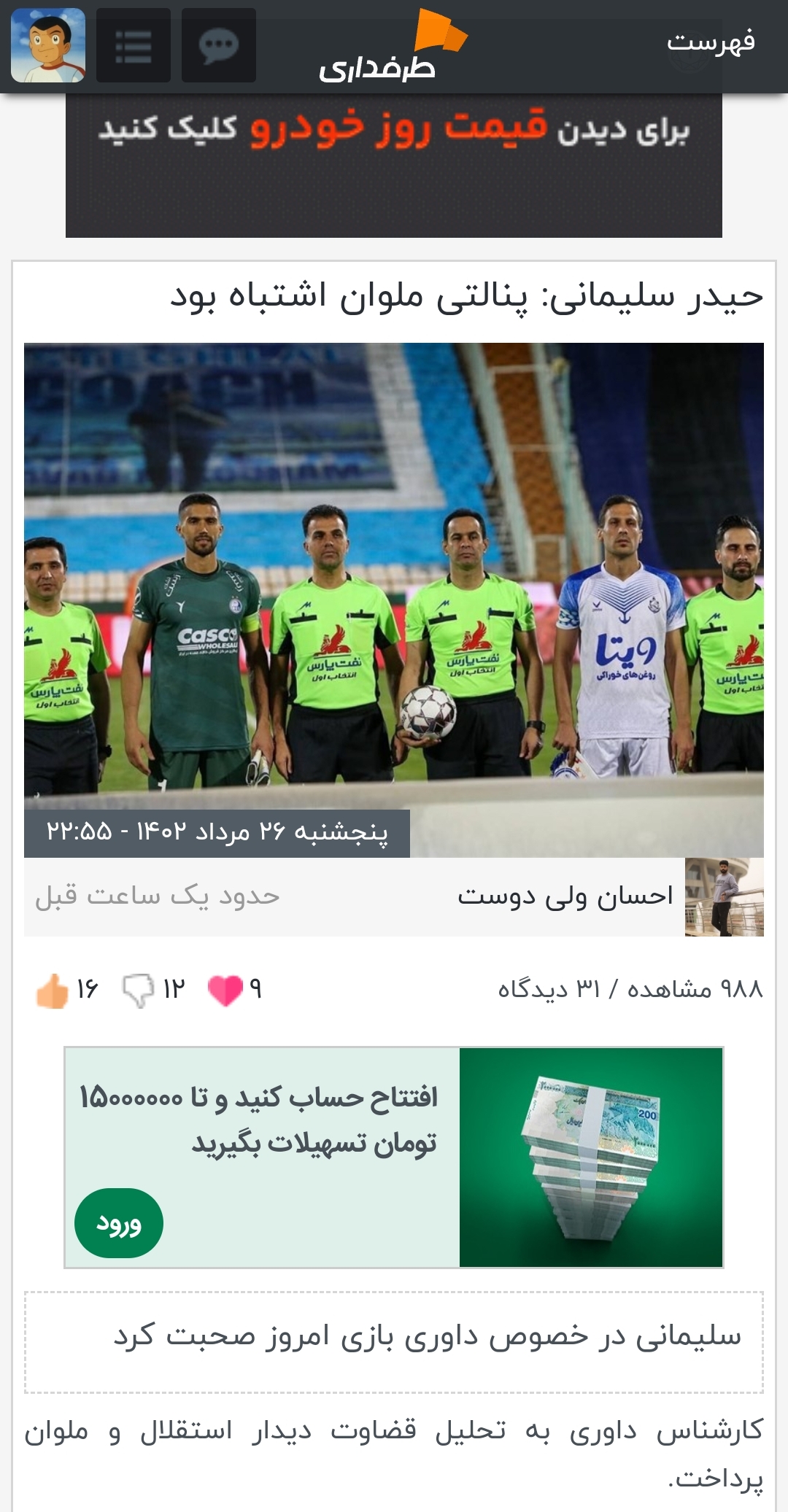788x1512 pixels.
Task: Like the article with thumbs up
Action: [52, 990]
